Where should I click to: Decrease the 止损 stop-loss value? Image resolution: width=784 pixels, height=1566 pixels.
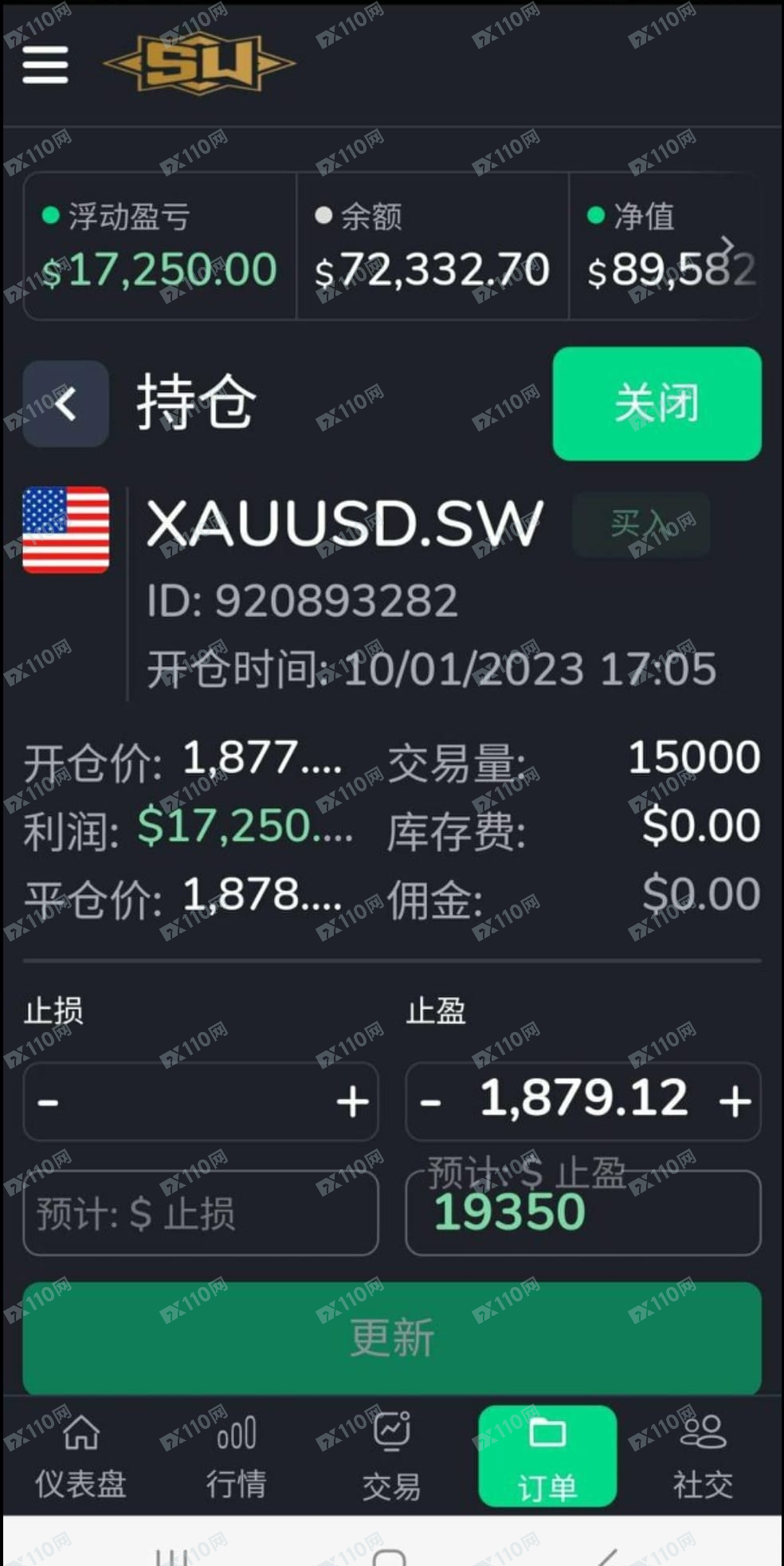pyautogui.click(x=49, y=1102)
